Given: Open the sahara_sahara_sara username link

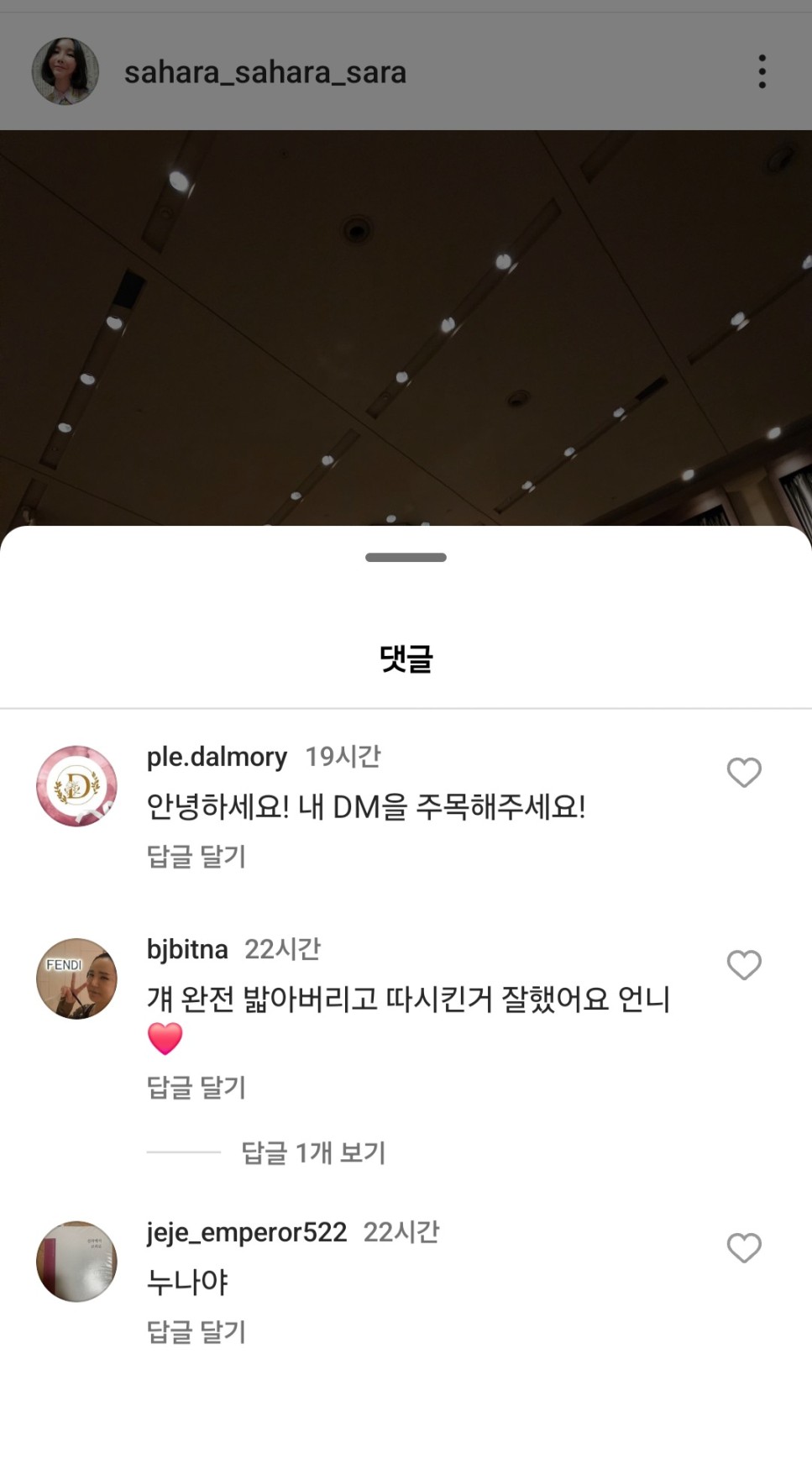Looking at the screenshot, I should click(265, 73).
